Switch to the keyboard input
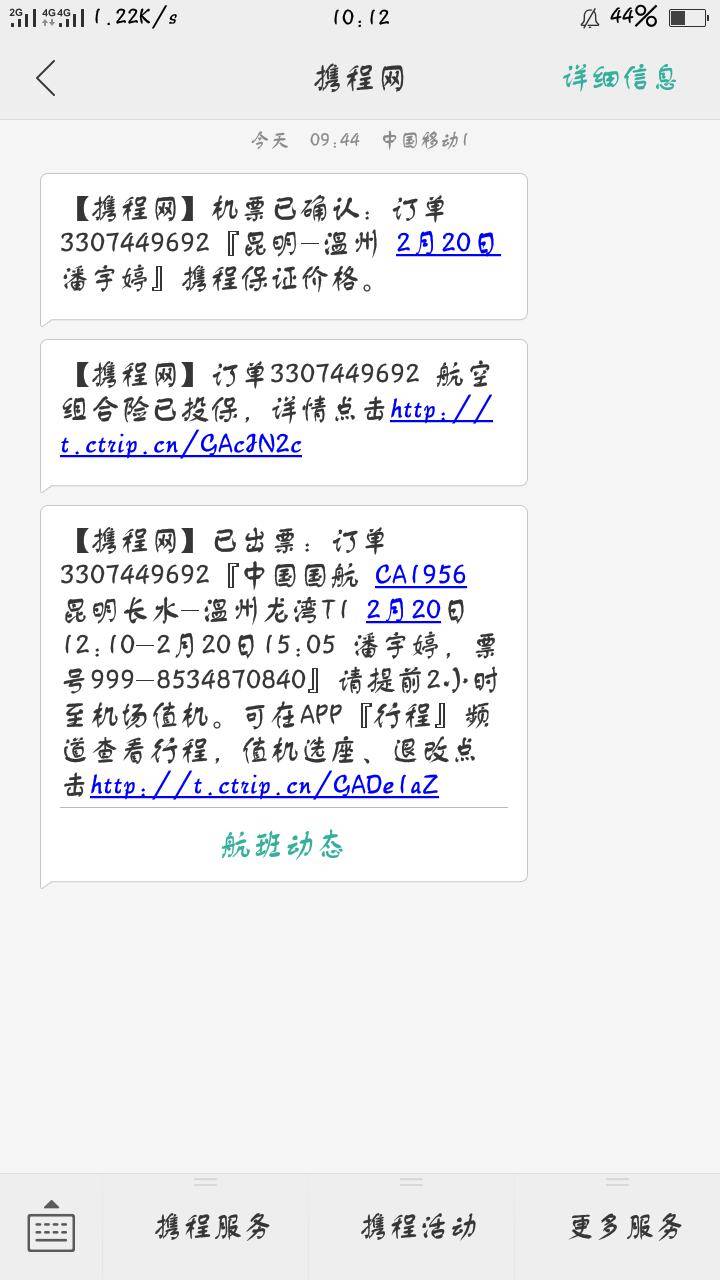 [51, 1227]
